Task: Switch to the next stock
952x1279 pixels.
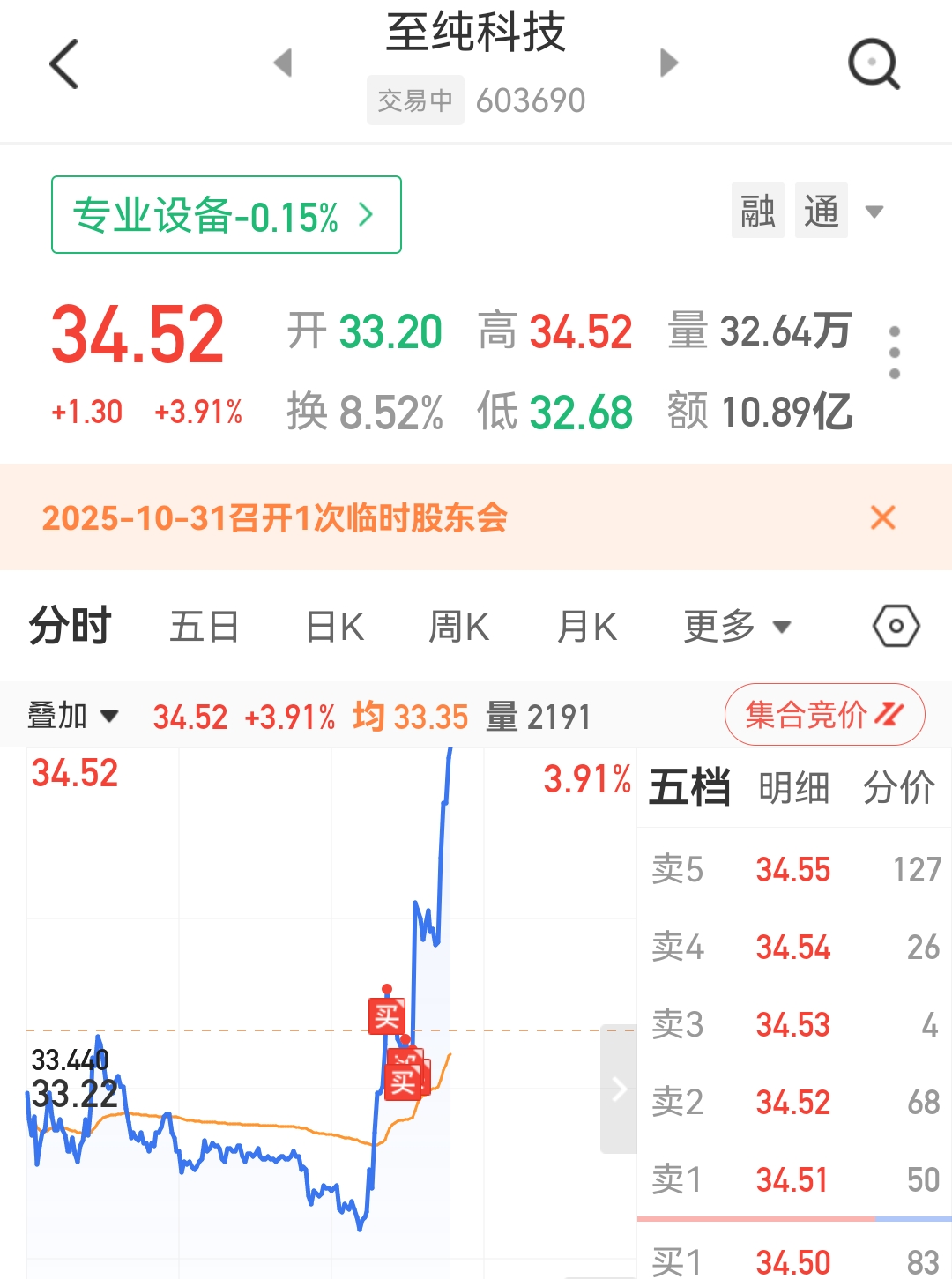Action: click(x=669, y=63)
